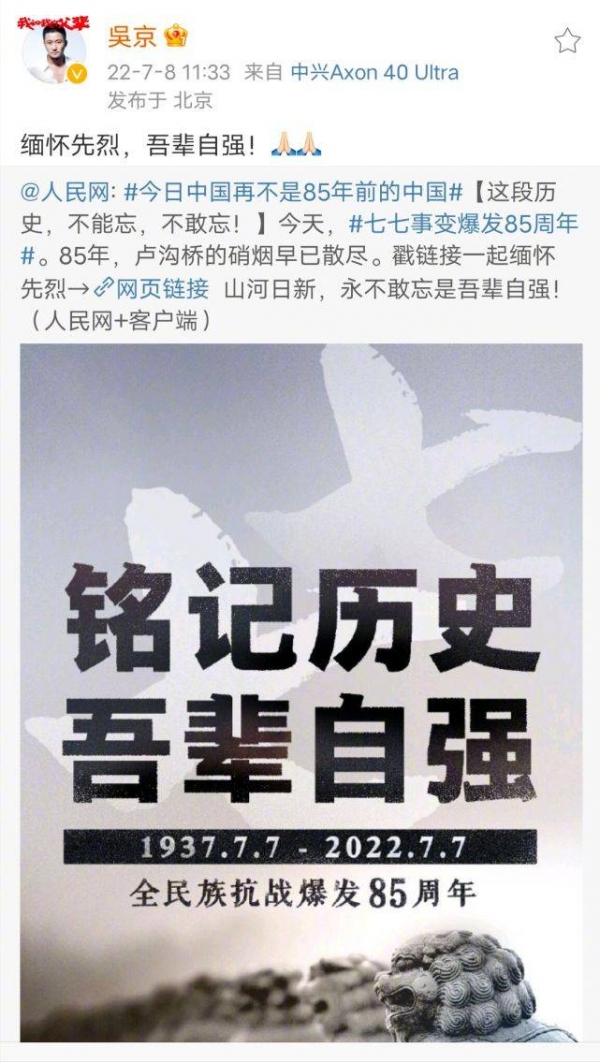Screen dimensions: 600x1062
Task: View the 铭记历史 吾辈自强 post image
Action: [301, 678]
